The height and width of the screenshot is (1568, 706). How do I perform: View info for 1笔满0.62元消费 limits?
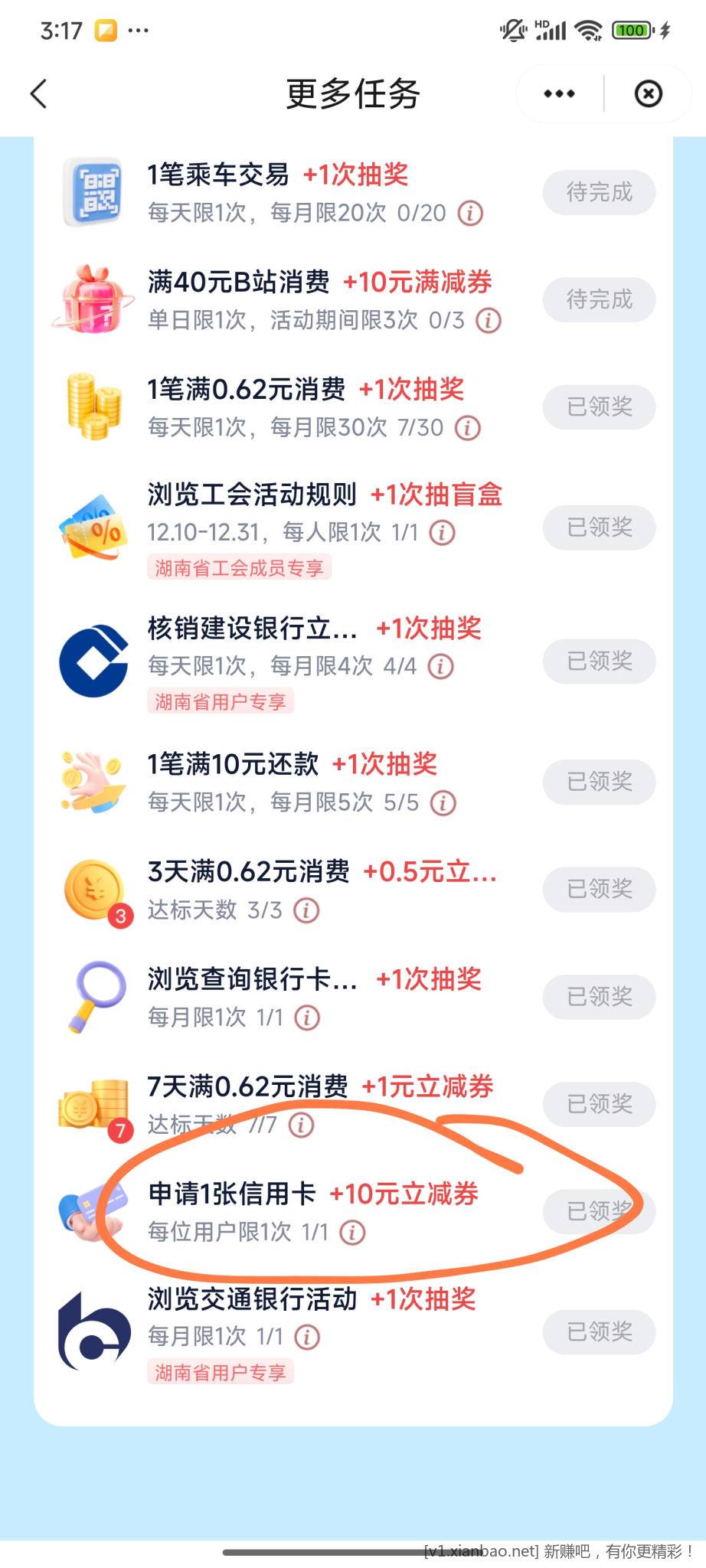tap(468, 427)
